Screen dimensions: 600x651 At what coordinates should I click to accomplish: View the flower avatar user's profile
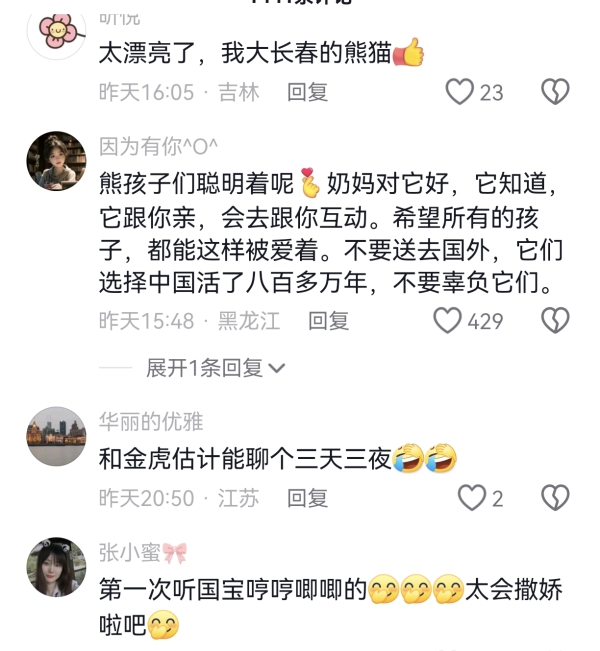(56, 30)
